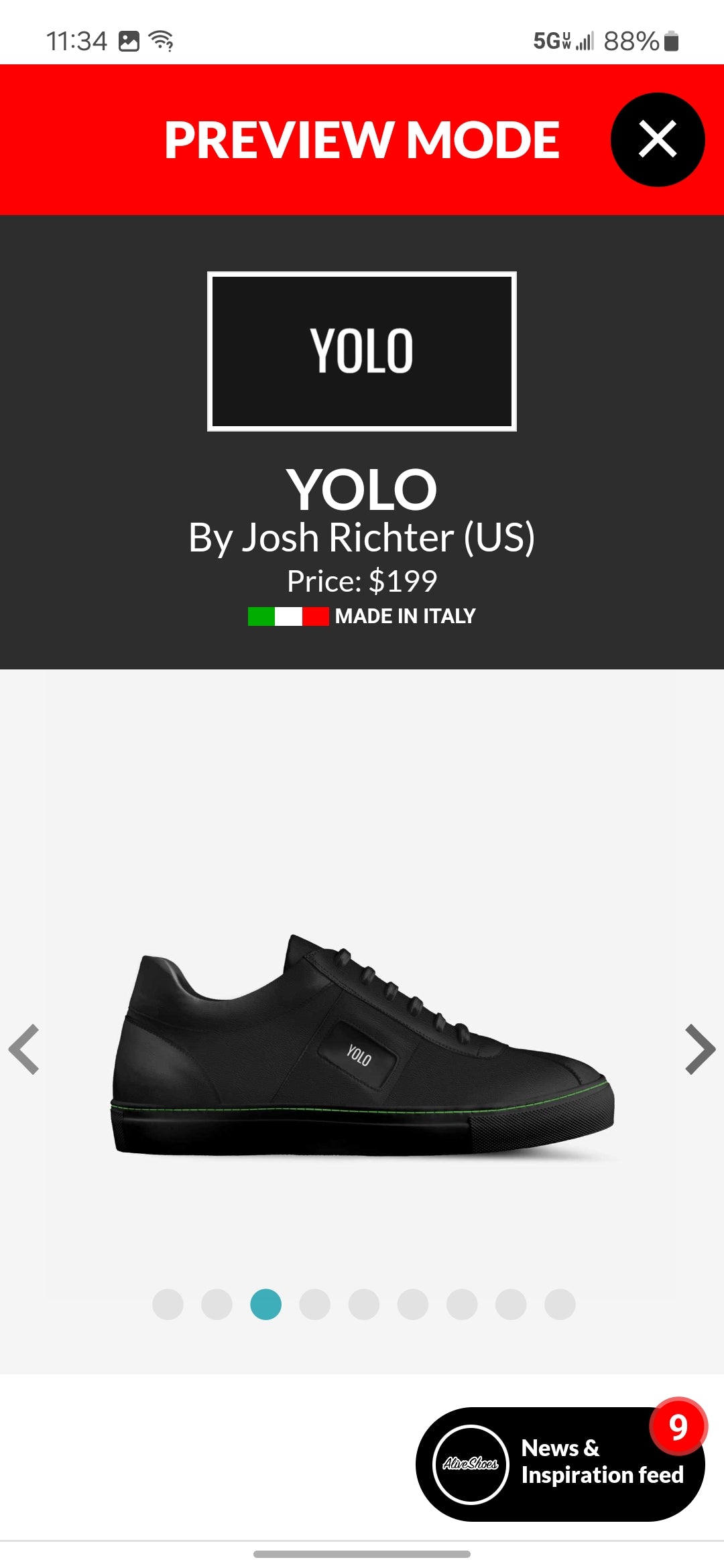Close the preview mode banner
Screen dimensions: 724x1568
657,139
